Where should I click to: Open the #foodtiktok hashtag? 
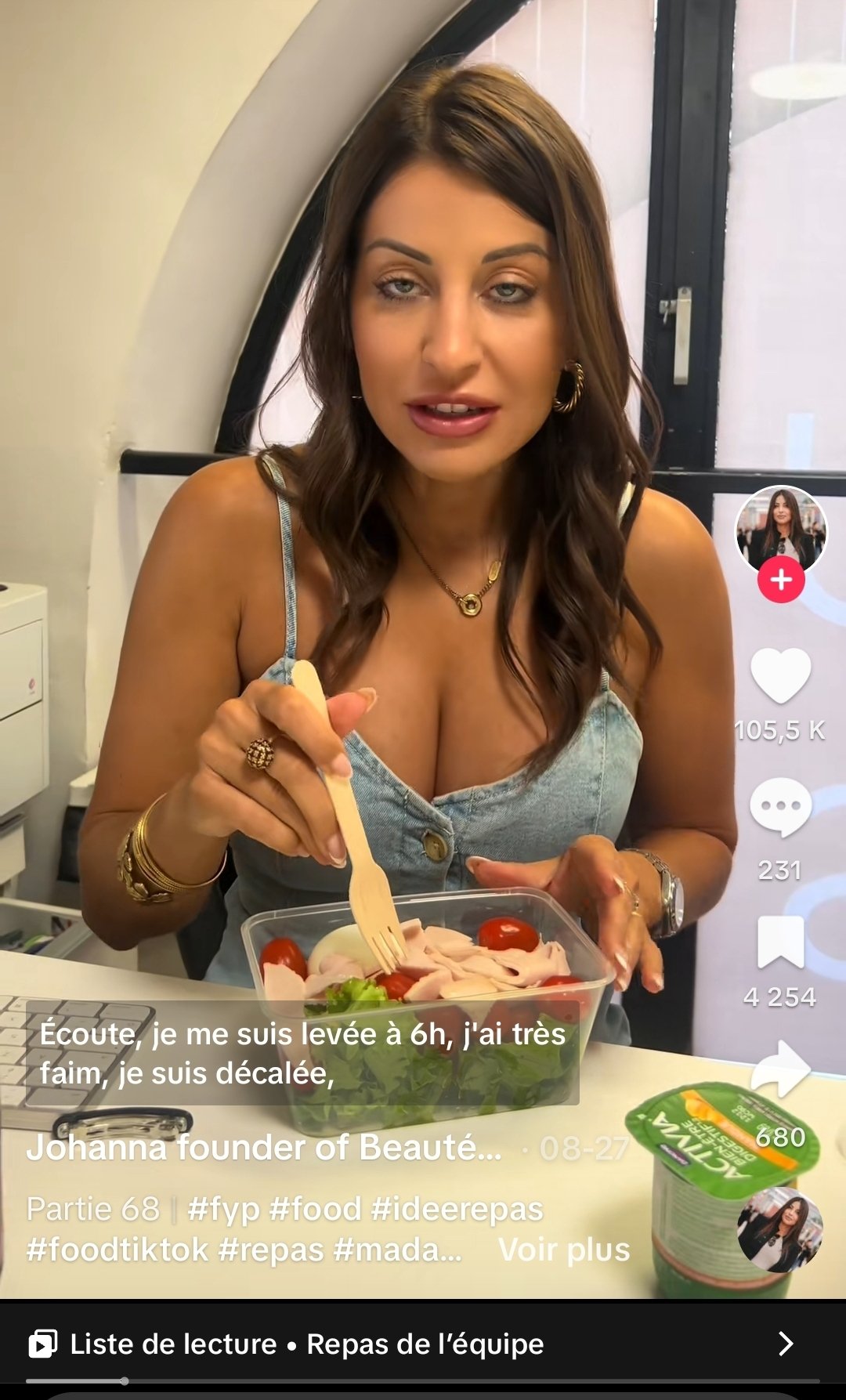coord(117,1250)
